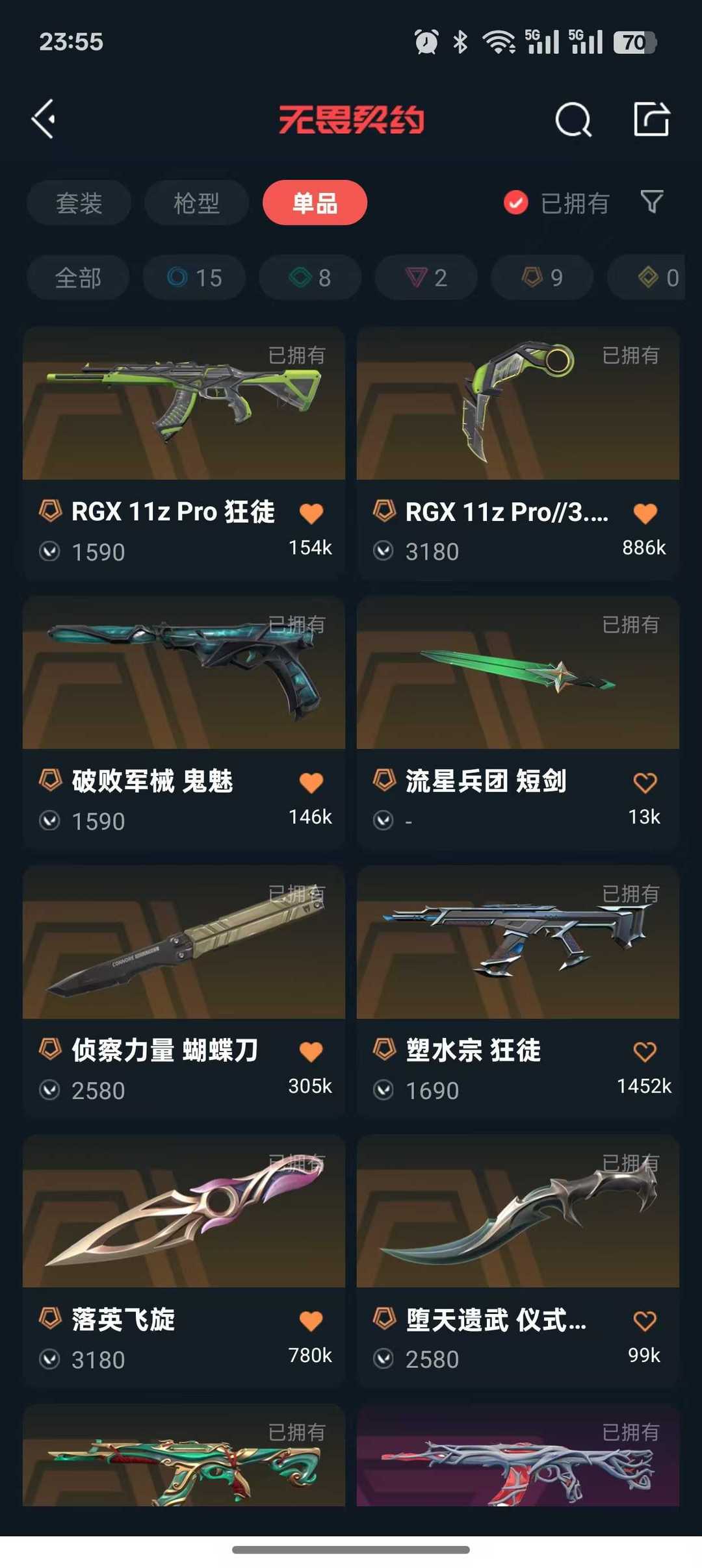Like the 流星兵团 短剑 skin

click(645, 783)
